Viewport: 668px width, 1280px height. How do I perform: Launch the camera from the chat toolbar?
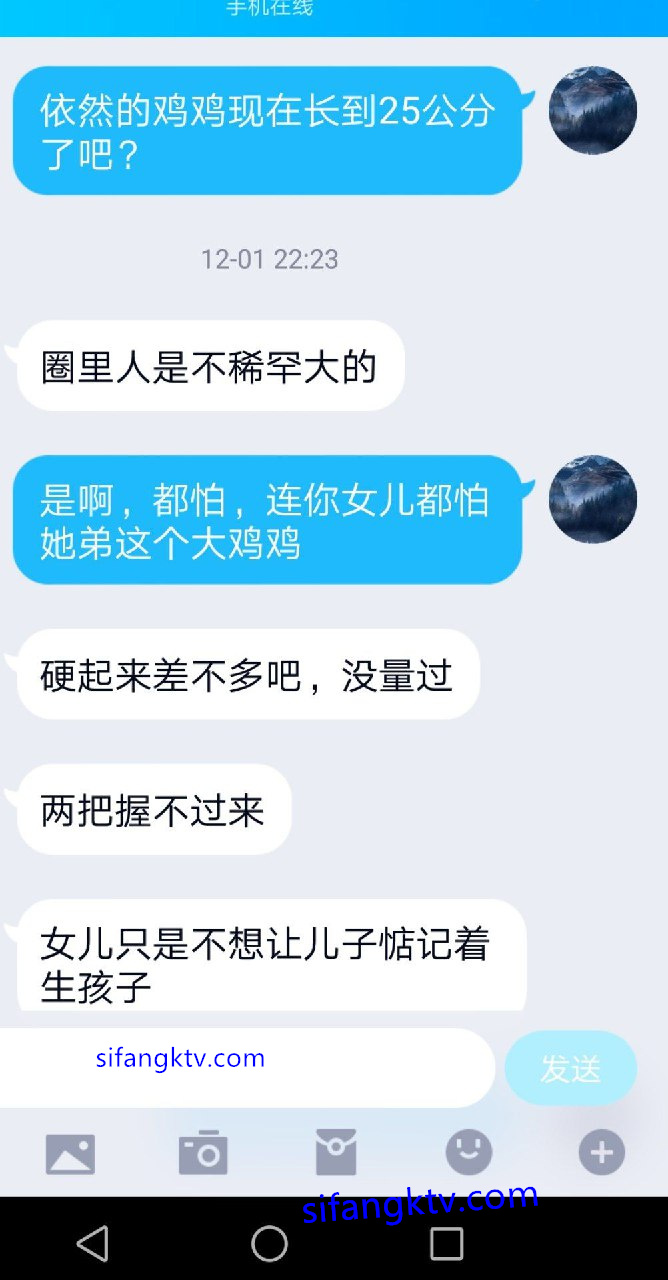click(203, 1153)
